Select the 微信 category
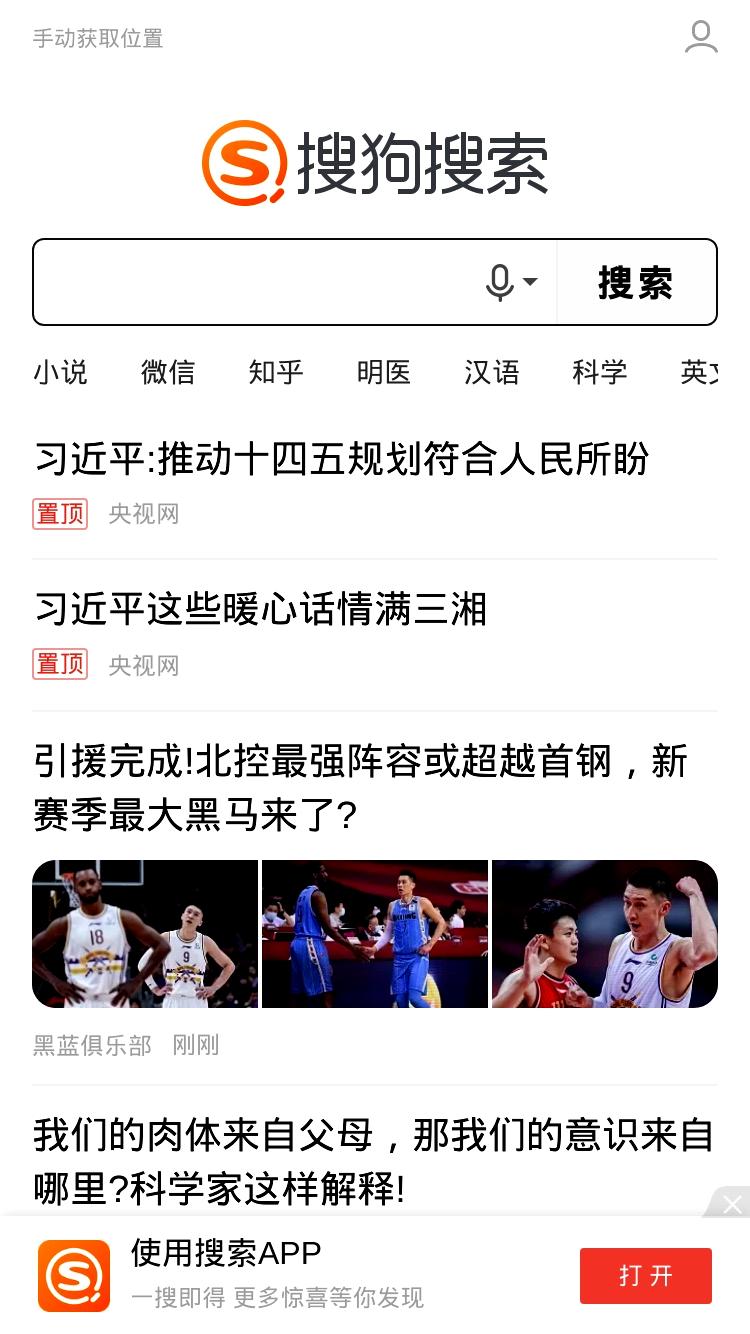750x1334 pixels. (168, 372)
